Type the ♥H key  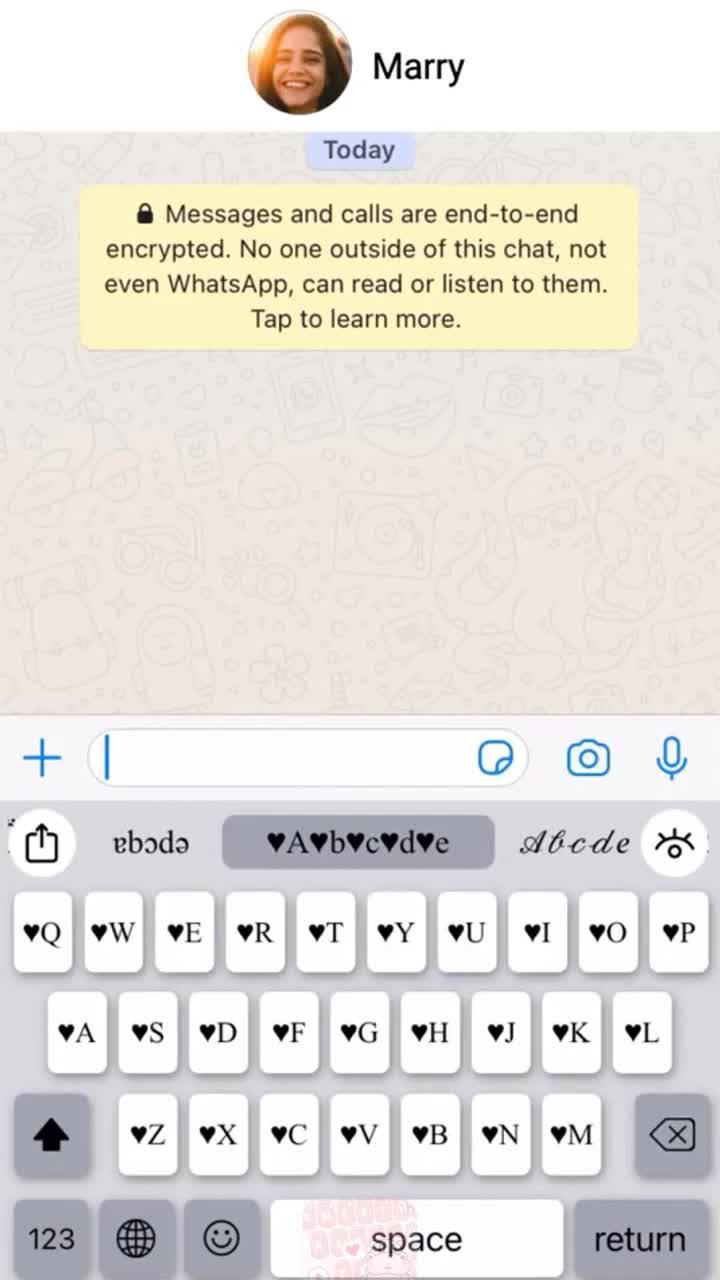[431, 1033]
